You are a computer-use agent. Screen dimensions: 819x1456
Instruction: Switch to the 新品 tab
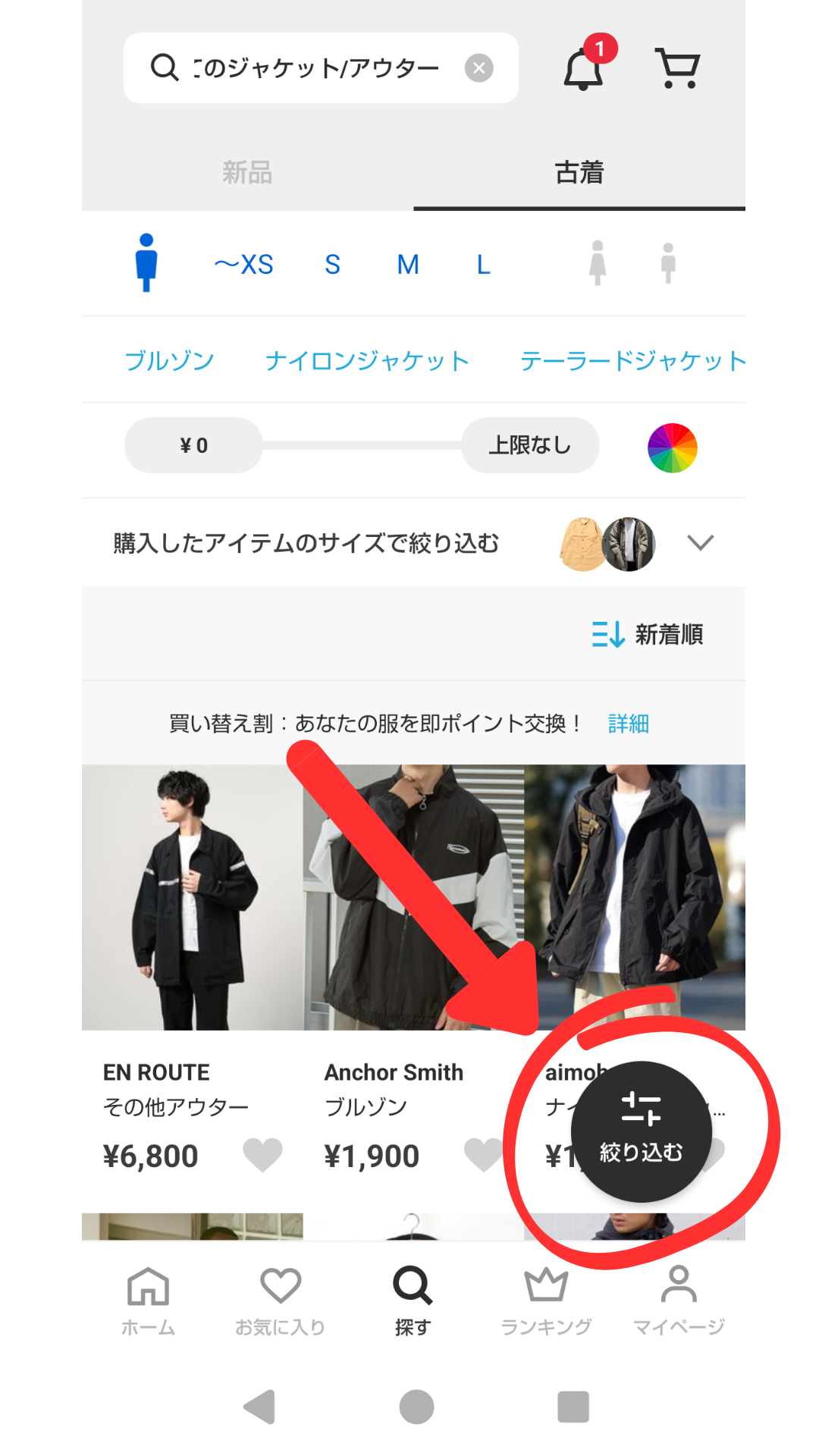coord(247,173)
